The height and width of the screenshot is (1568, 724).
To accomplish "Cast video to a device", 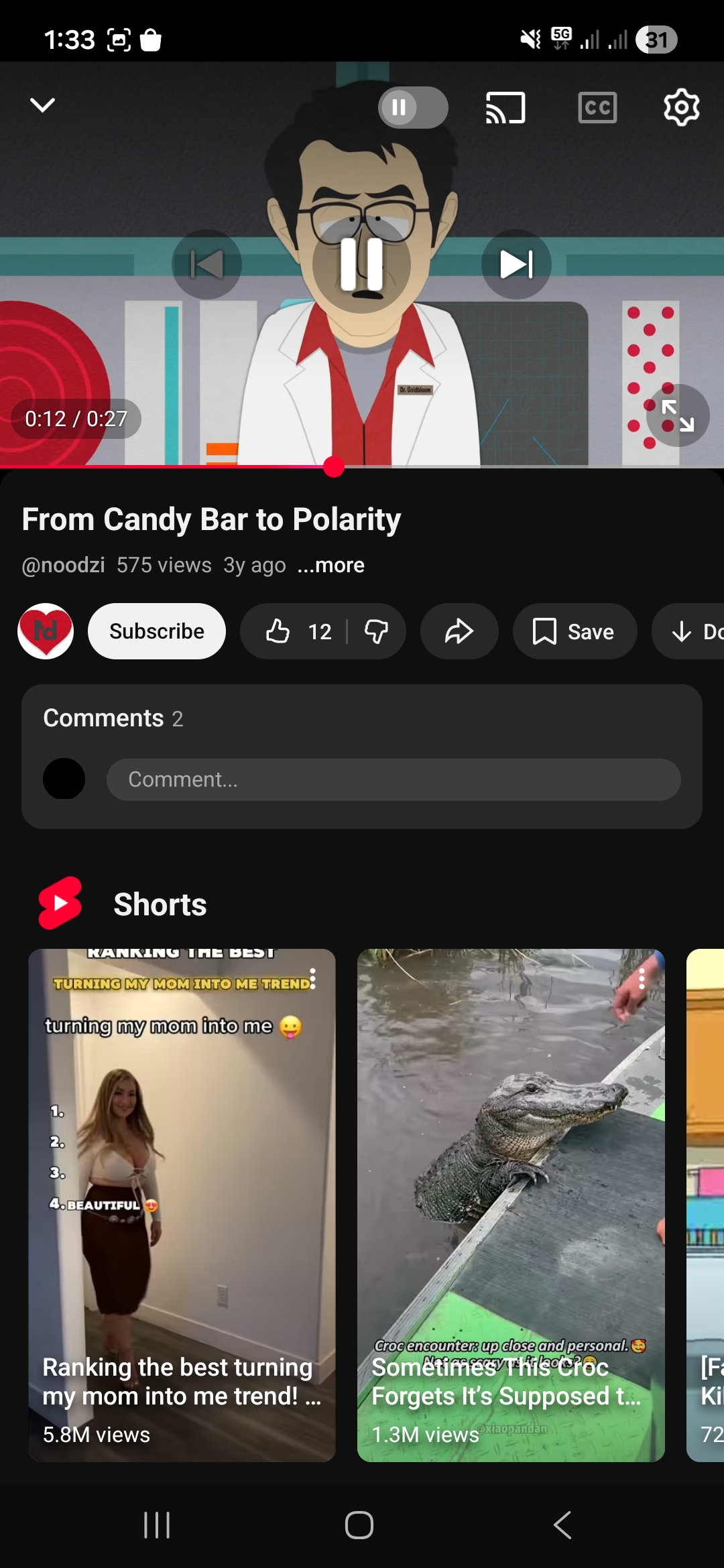I will pyautogui.click(x=505, y=107).
